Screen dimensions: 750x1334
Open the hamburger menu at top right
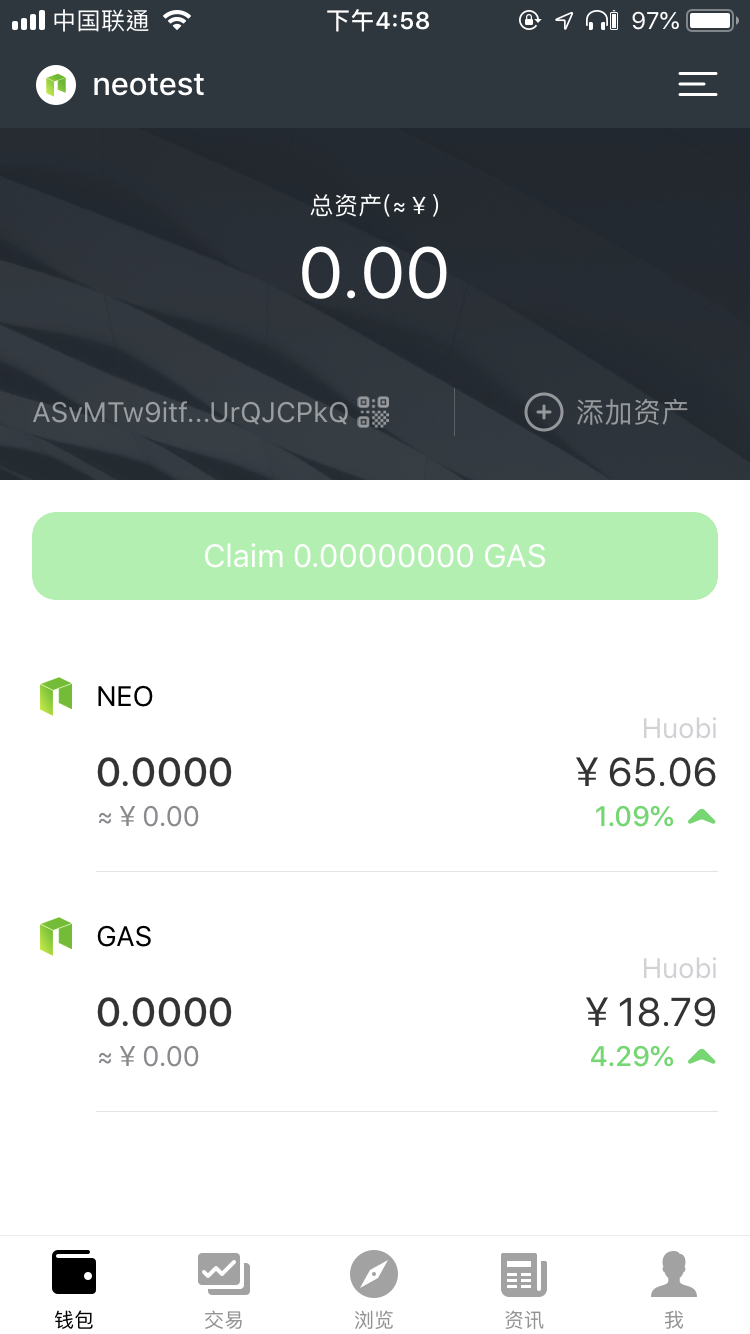point(697,84)
